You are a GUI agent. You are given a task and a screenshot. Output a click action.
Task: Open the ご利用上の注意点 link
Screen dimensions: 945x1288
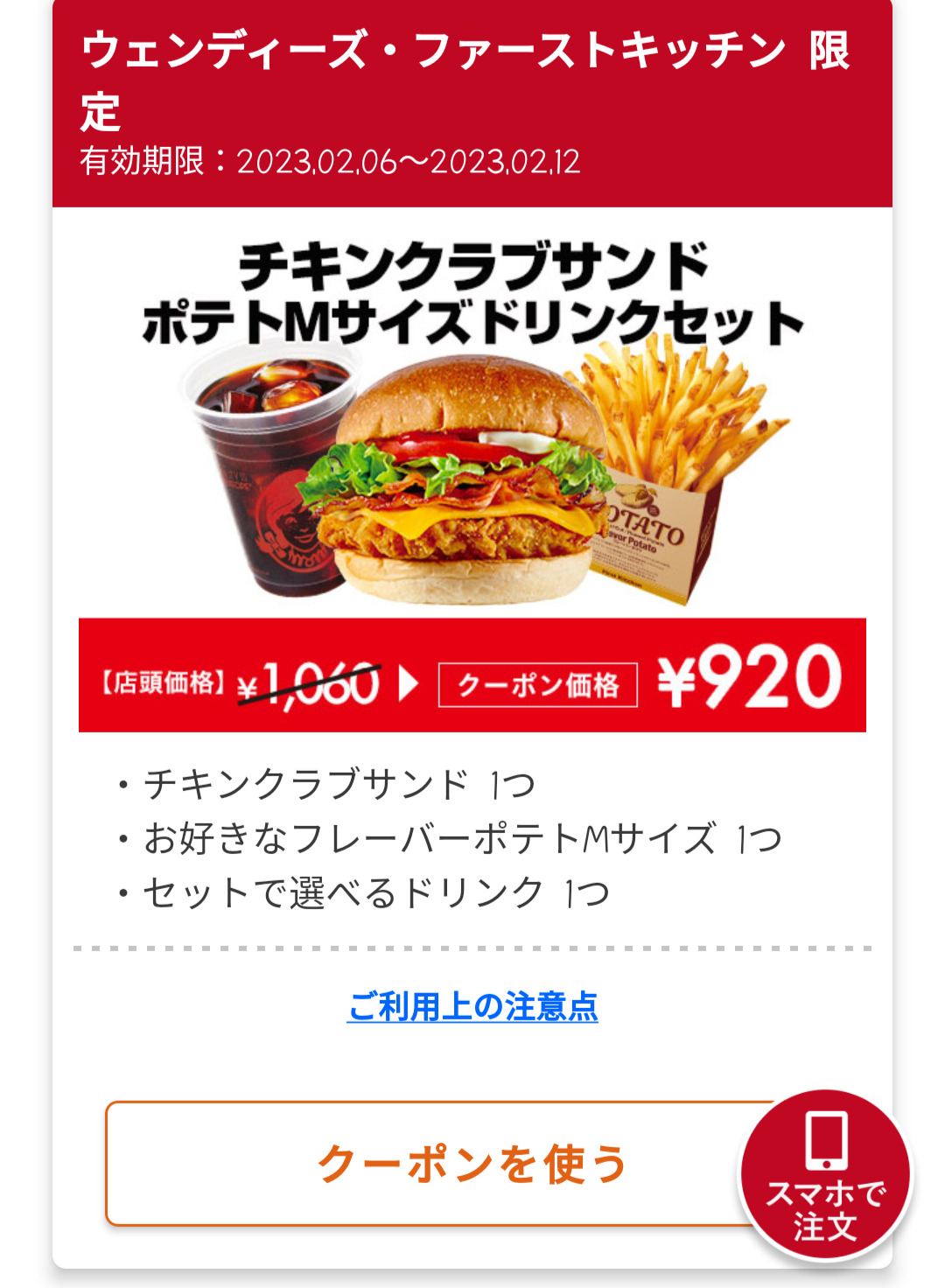coord(472,1007)
